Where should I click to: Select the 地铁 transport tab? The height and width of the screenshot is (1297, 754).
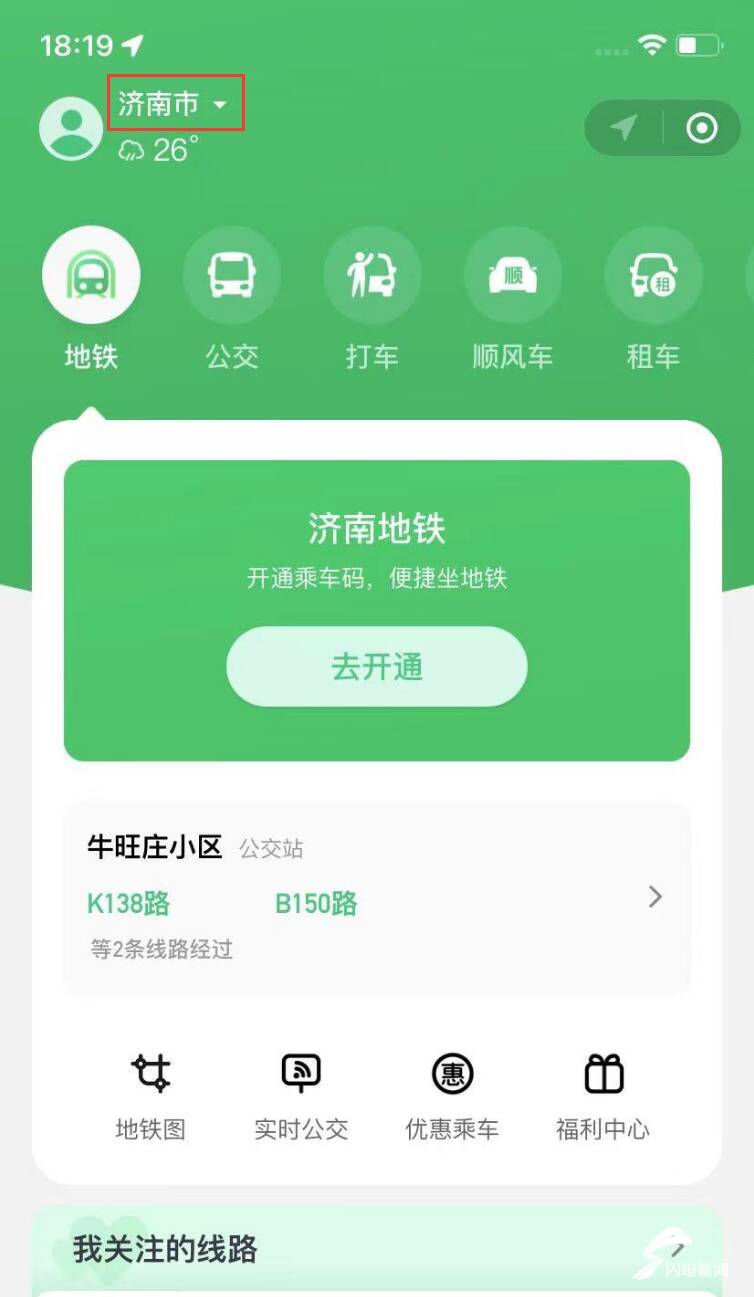[x=91, y=276]
